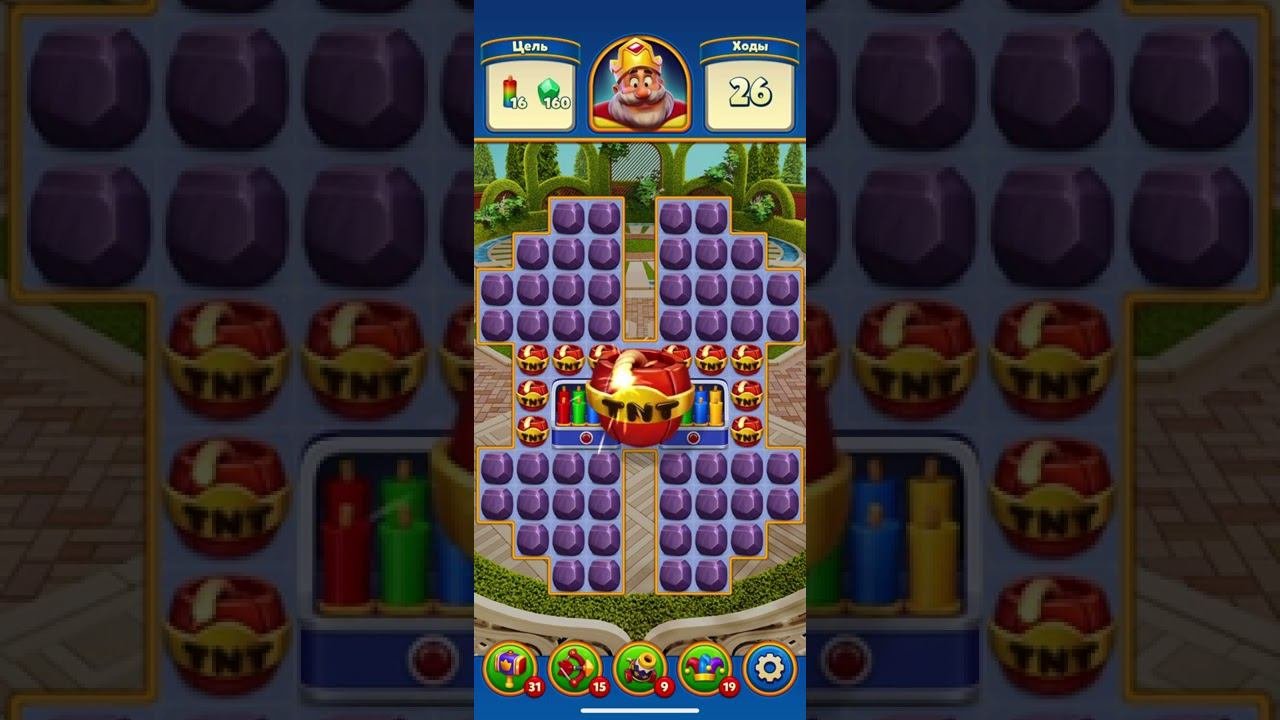Select the arrow booster with 15 left

[x=575, y=667]
